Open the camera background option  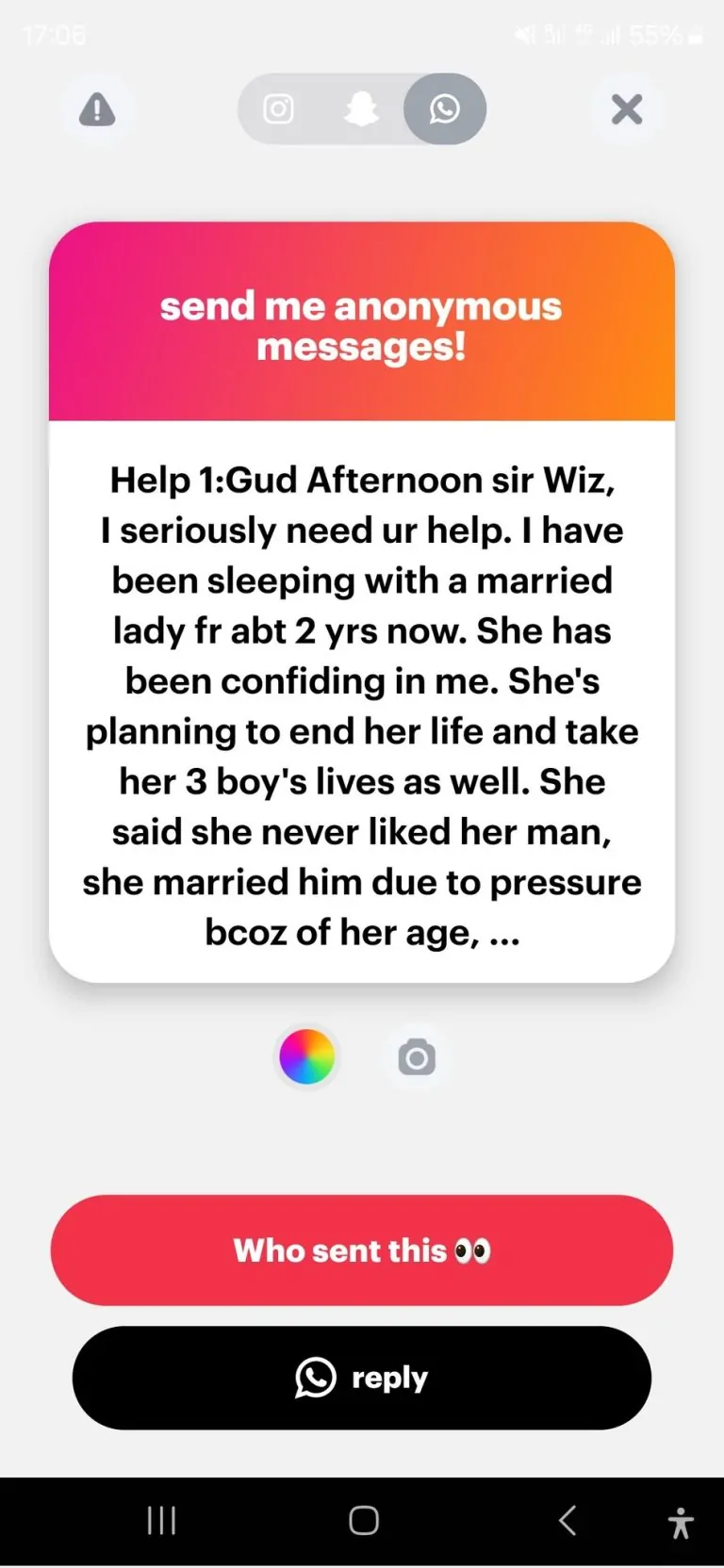(x=417, y=1057)
